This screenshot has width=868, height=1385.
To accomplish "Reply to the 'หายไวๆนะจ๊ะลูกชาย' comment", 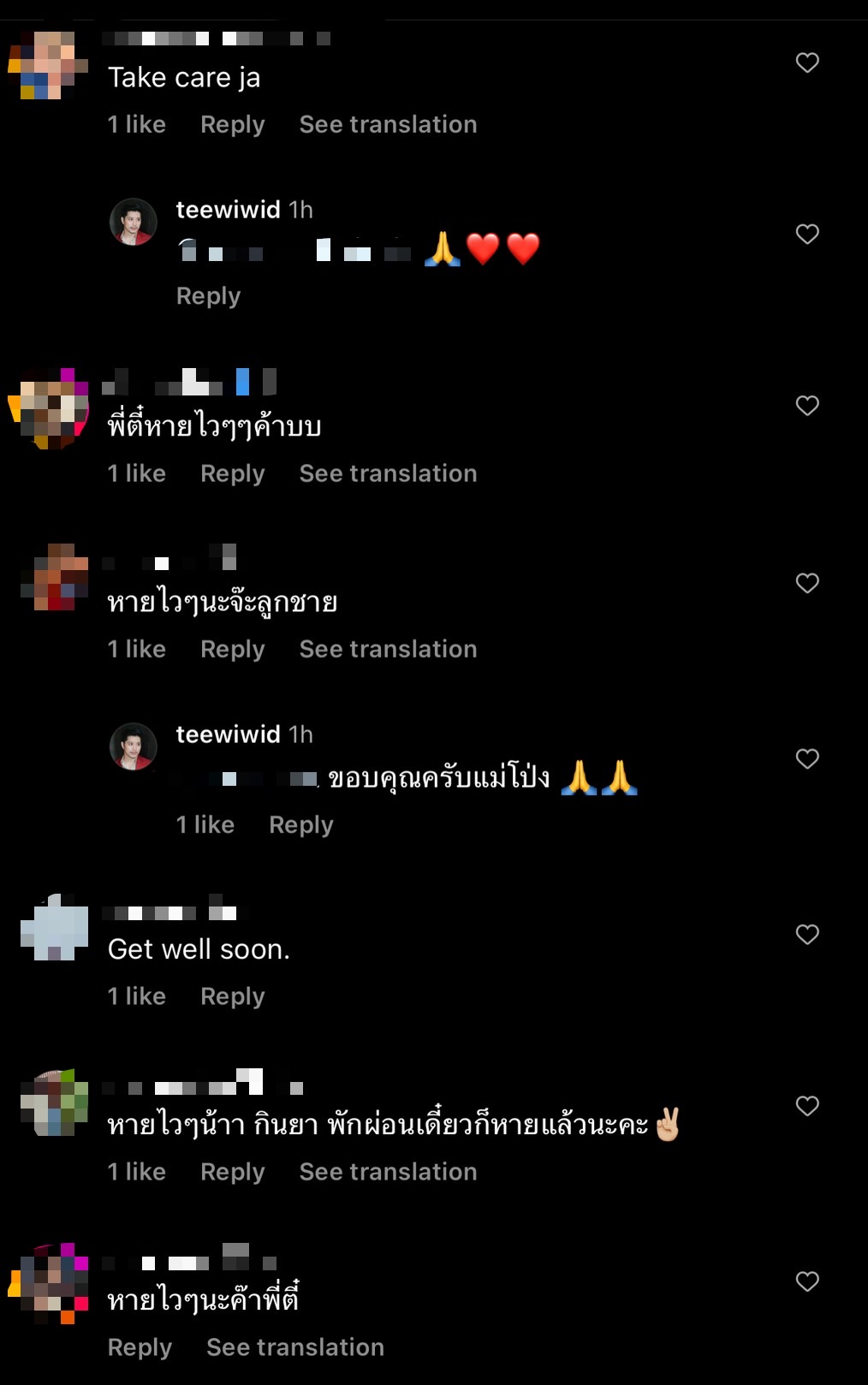I will click(x=232, y=649).
